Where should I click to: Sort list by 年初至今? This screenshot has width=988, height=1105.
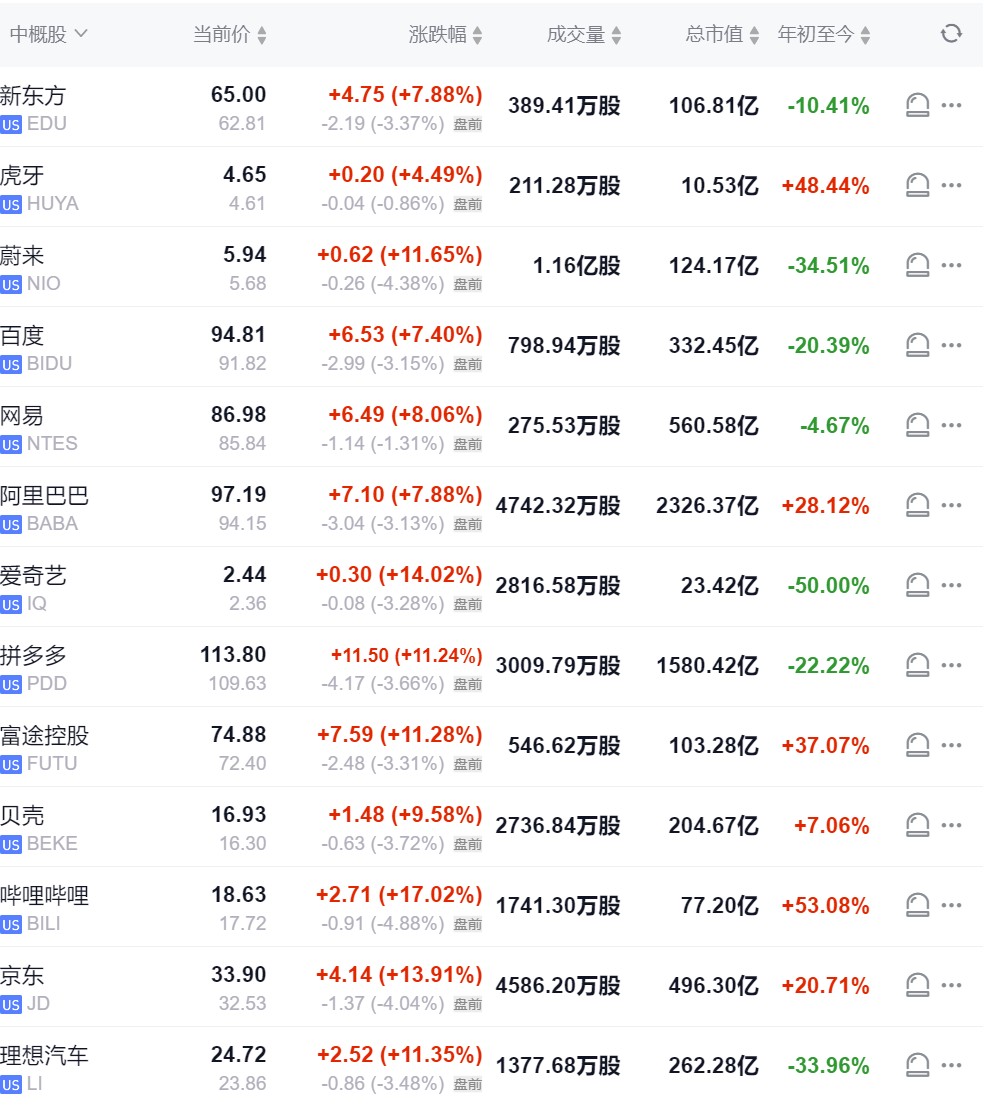pyautogui.click(x=824, y=35)
